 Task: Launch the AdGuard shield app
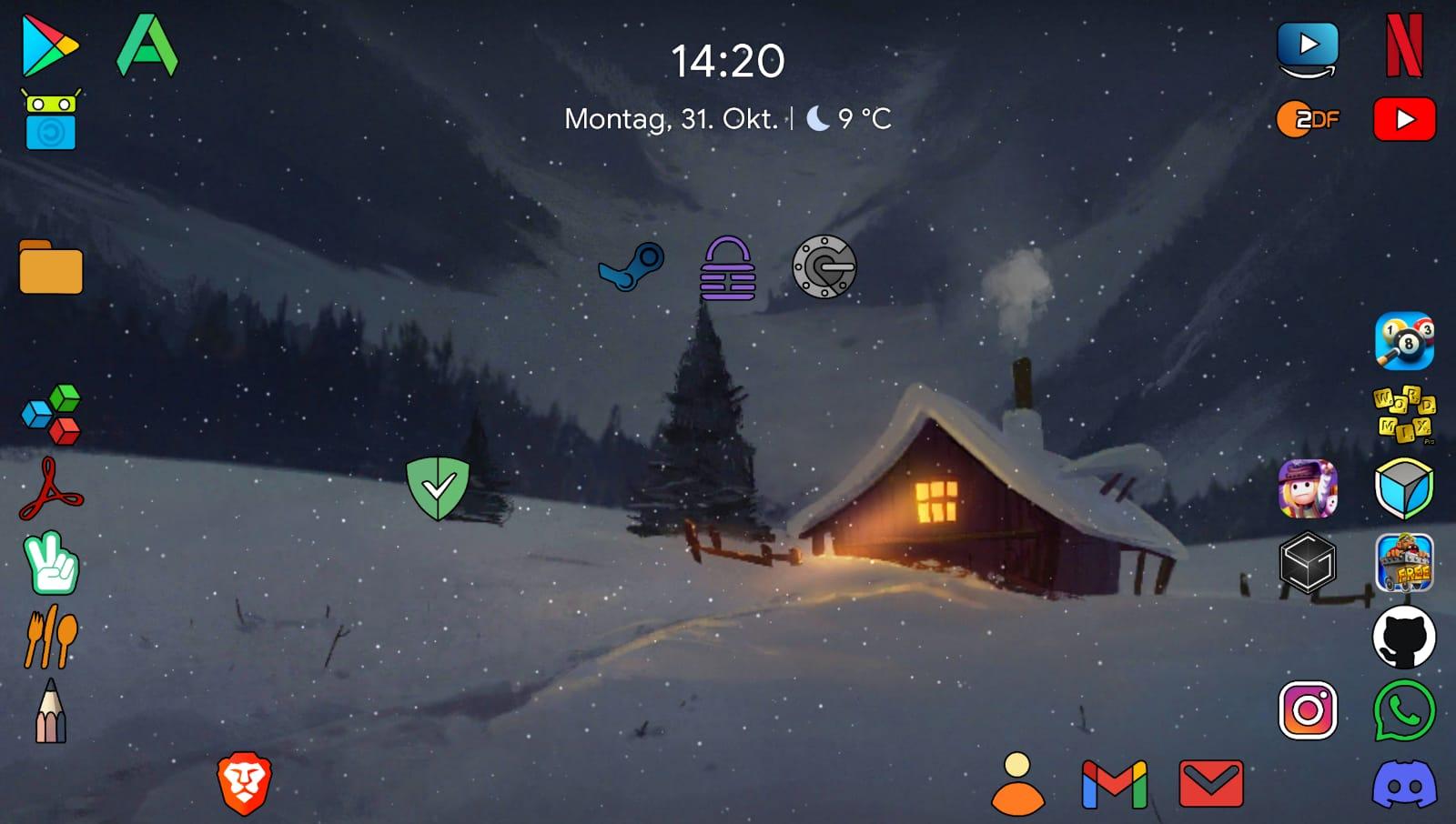click(x=438, y=487)
